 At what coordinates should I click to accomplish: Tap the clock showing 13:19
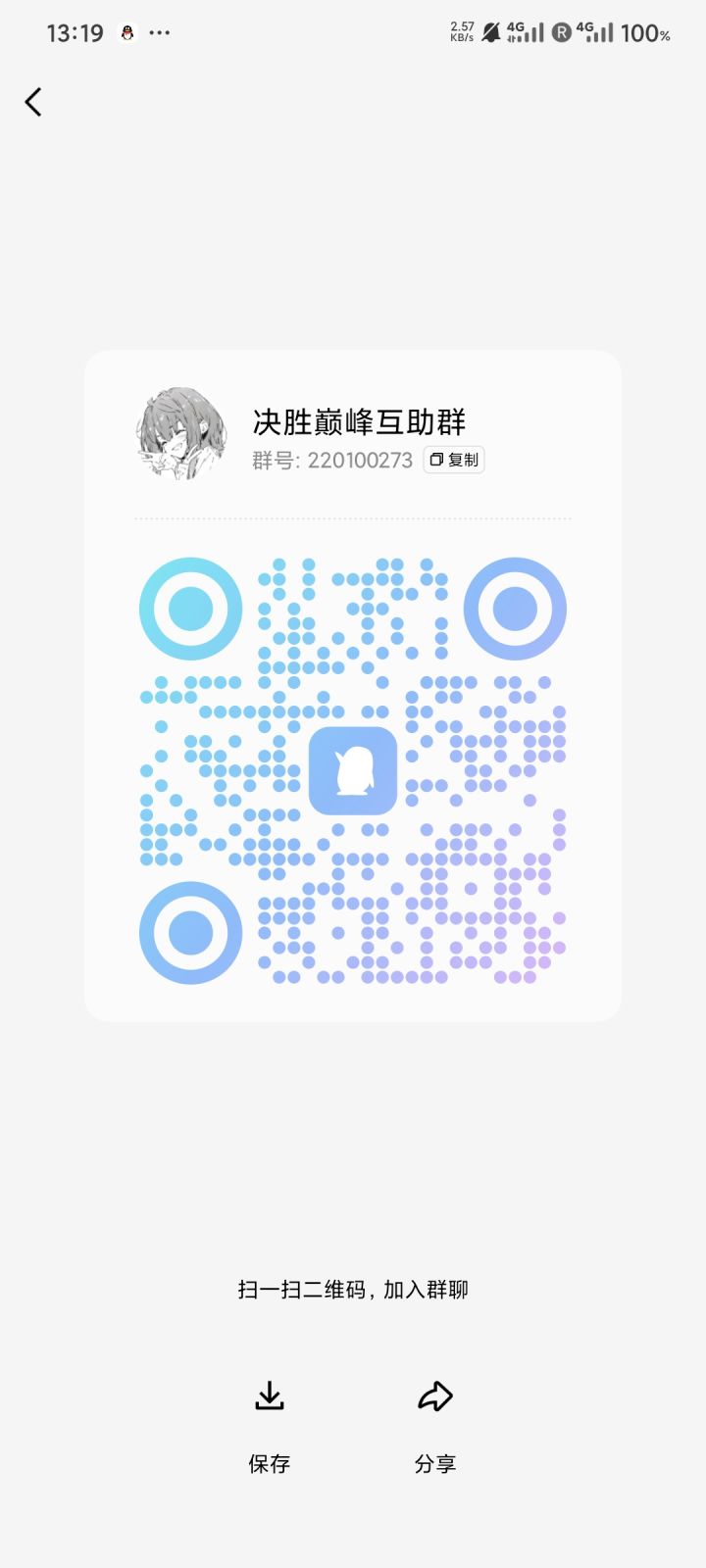[x=75, y=32]
